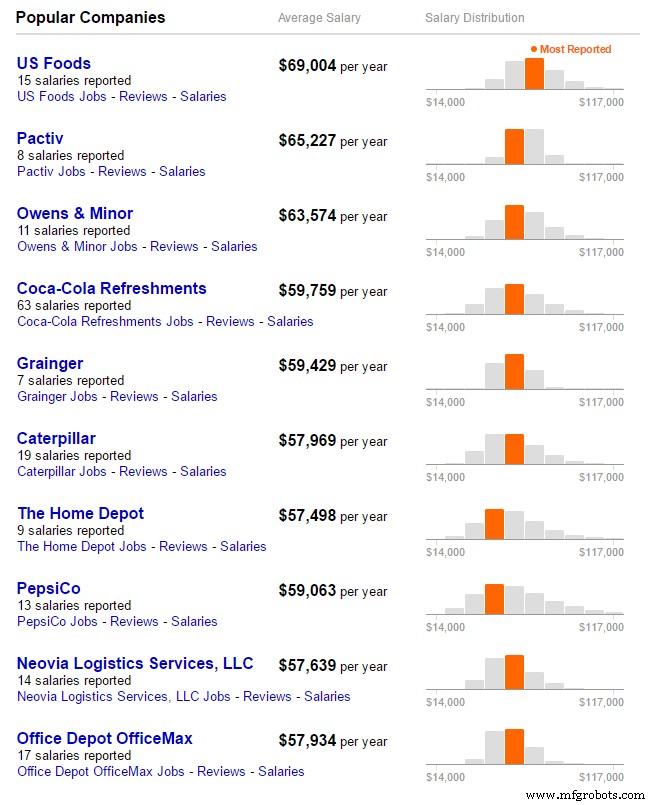This screenshot has height=805, width=656.
Task: Browse Coca-Cola Refreshments Jobs
Action: (x=105, y=322)
